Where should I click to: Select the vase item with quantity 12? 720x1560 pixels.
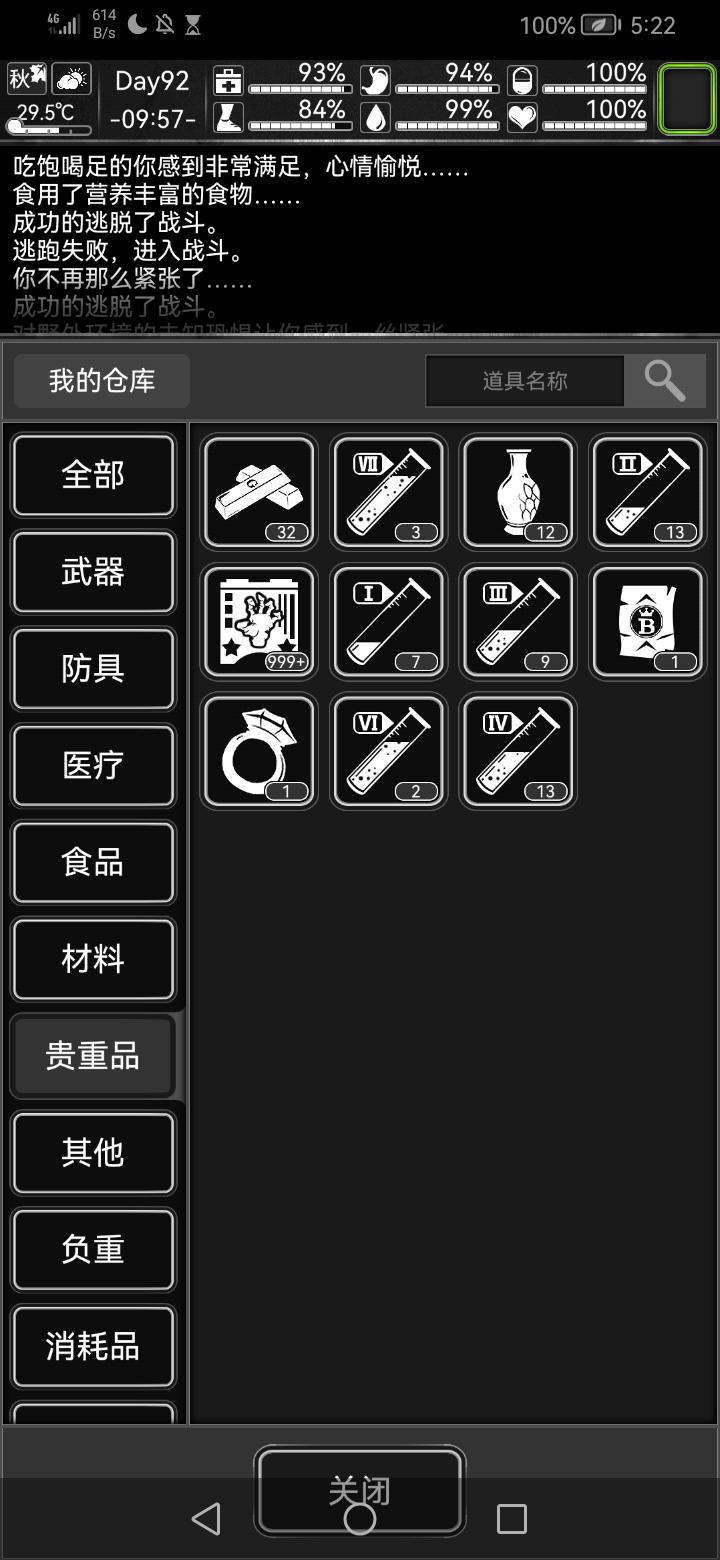coord(518,492)
